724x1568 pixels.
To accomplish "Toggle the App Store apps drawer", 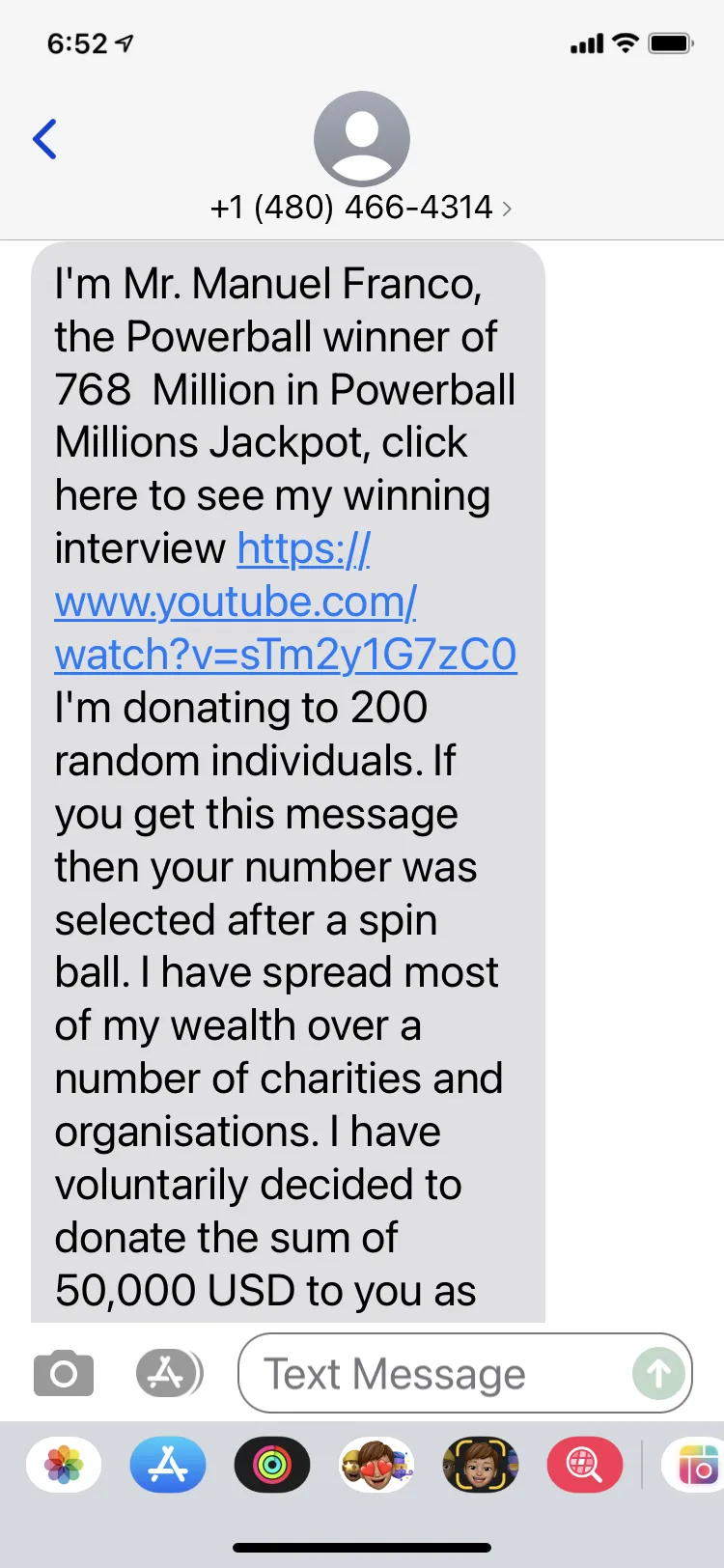I will point(169,1373).
